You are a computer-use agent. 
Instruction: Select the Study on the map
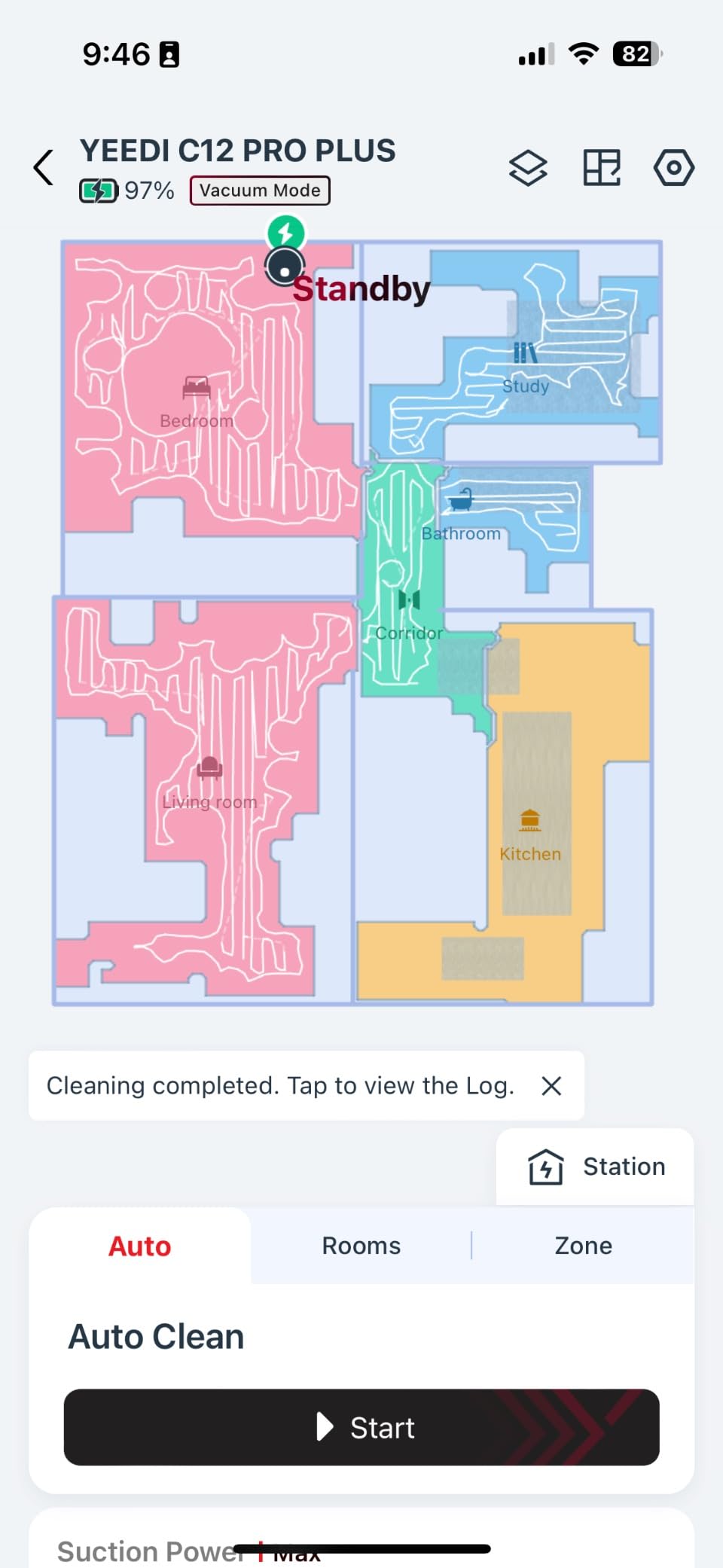click(x=526, y=369)
